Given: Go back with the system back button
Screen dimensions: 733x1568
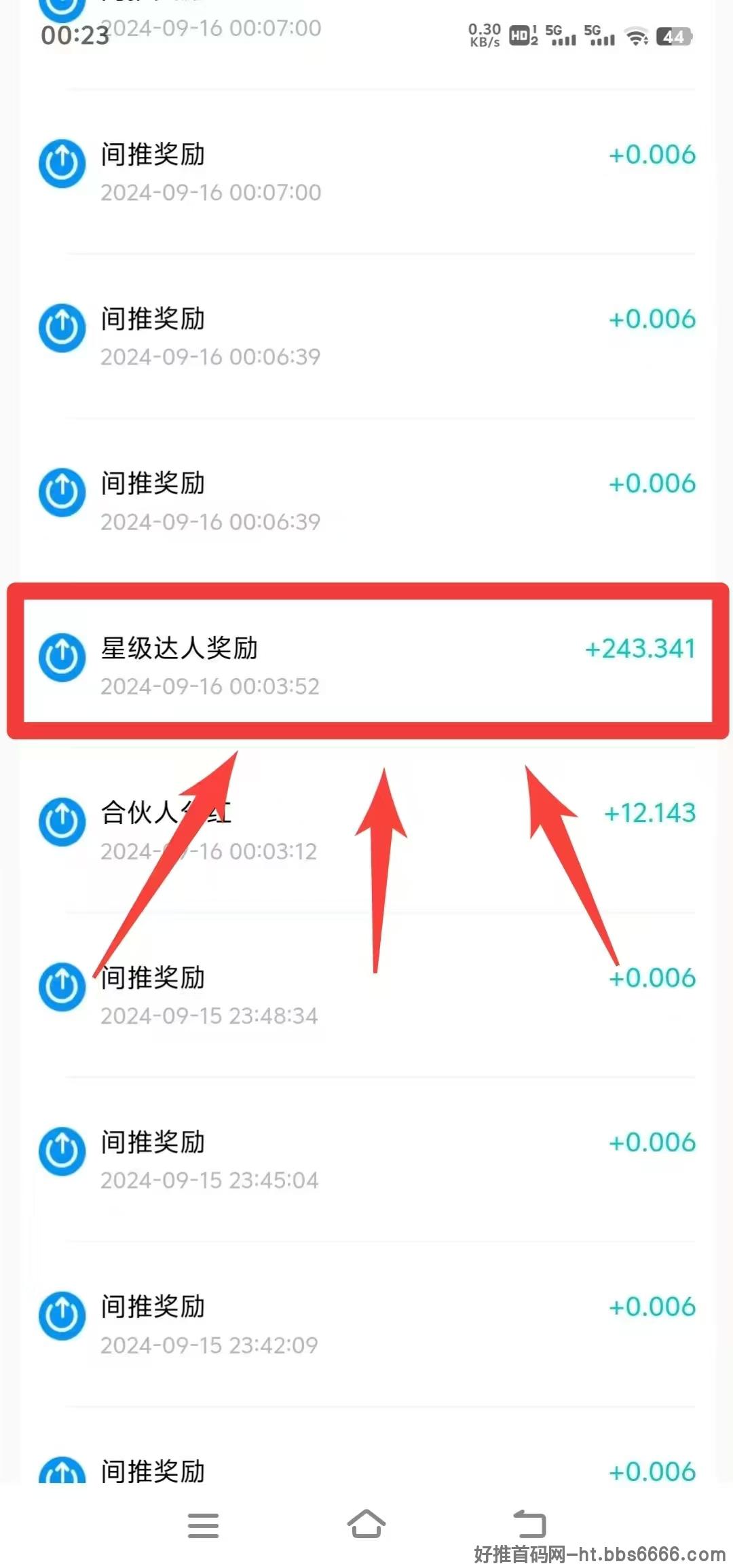Looking at the screenshot, I should (529, 1524).
